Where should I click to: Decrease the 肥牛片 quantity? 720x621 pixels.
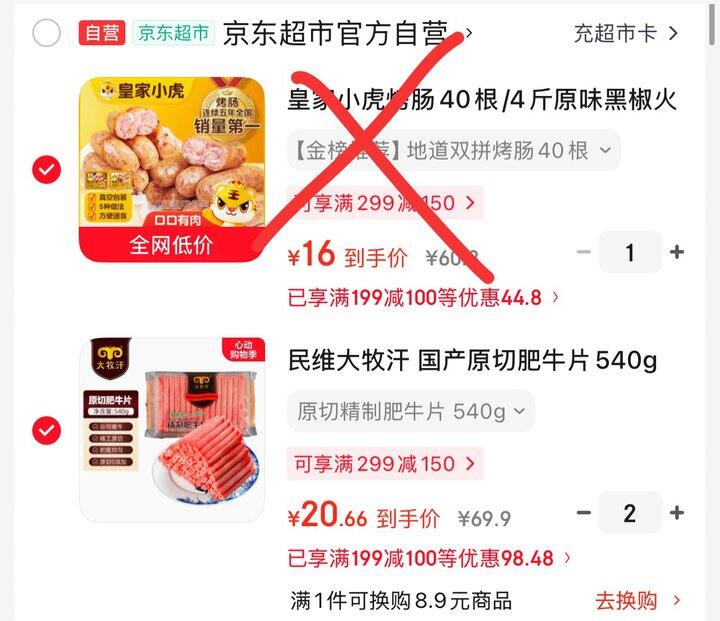[584, 513]
